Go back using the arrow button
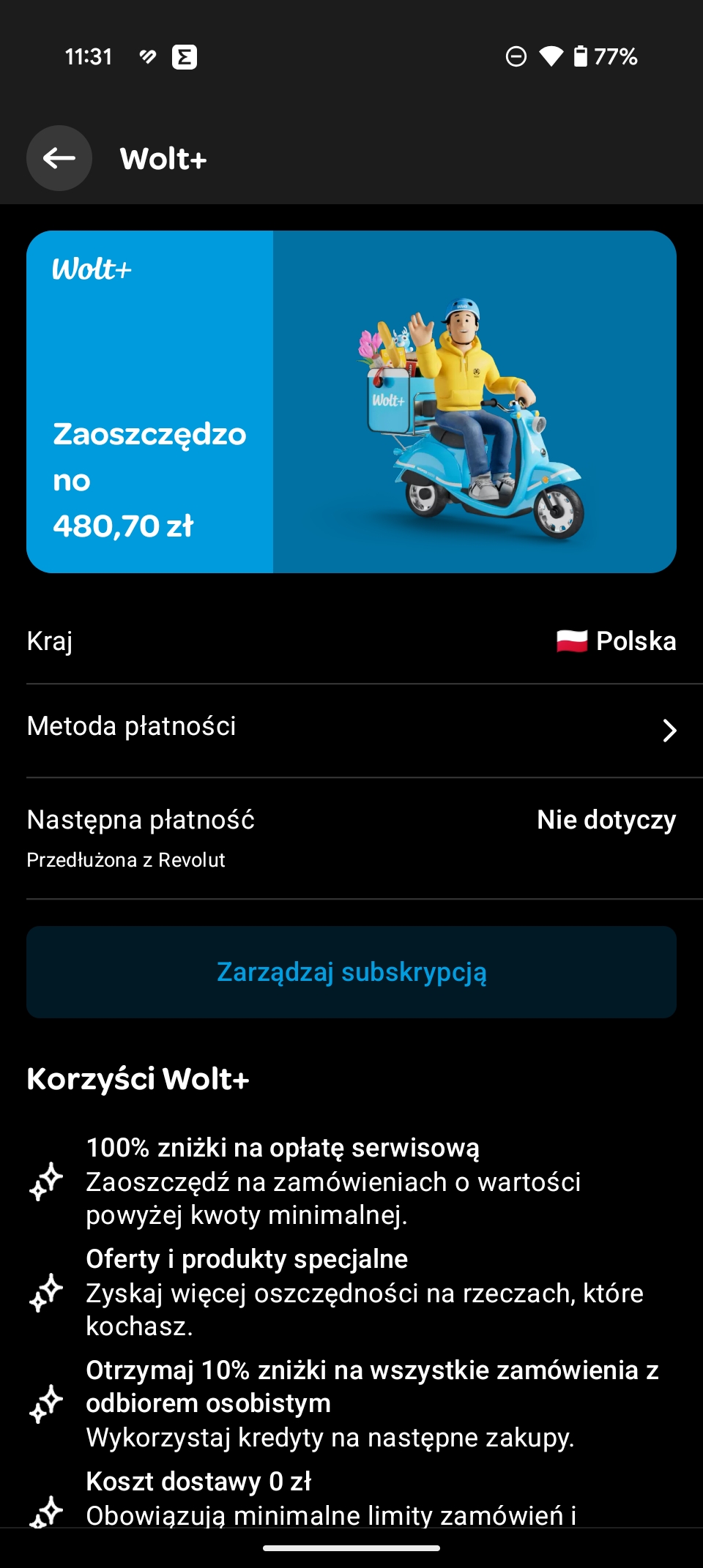 tap(59, 158)
